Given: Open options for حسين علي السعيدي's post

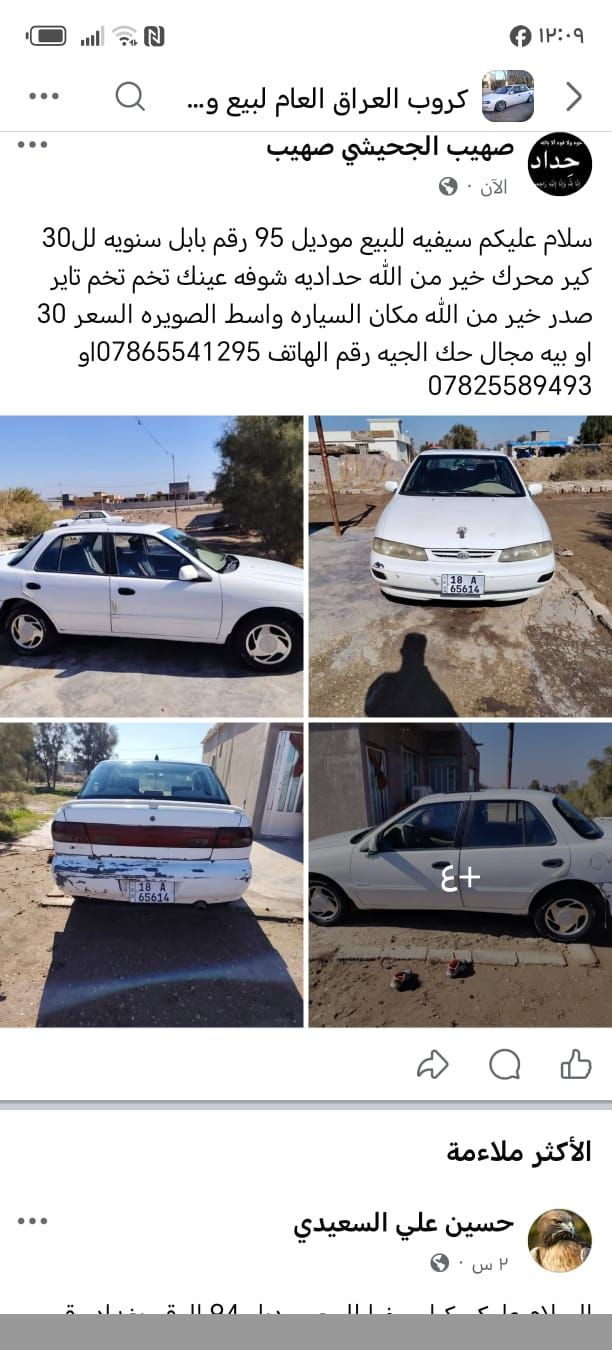Looking at the screenshot, I should click(32, 1221).
